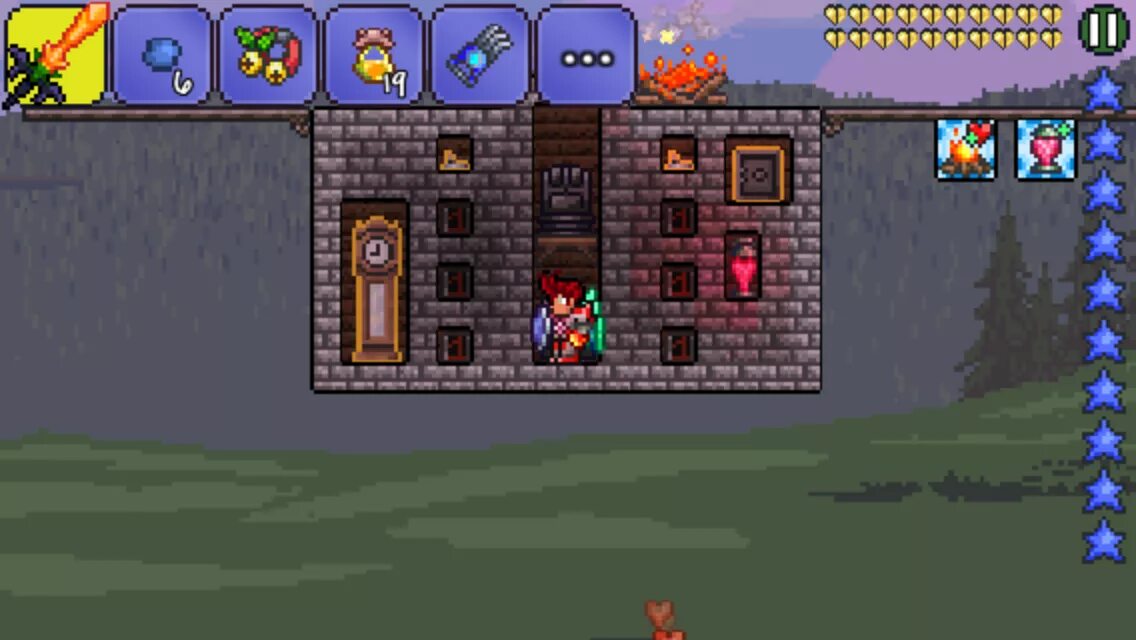Select the blue gauntlet hotbar slot
The height and width of the screenshot is (640, 1136).
coord(480,56)
